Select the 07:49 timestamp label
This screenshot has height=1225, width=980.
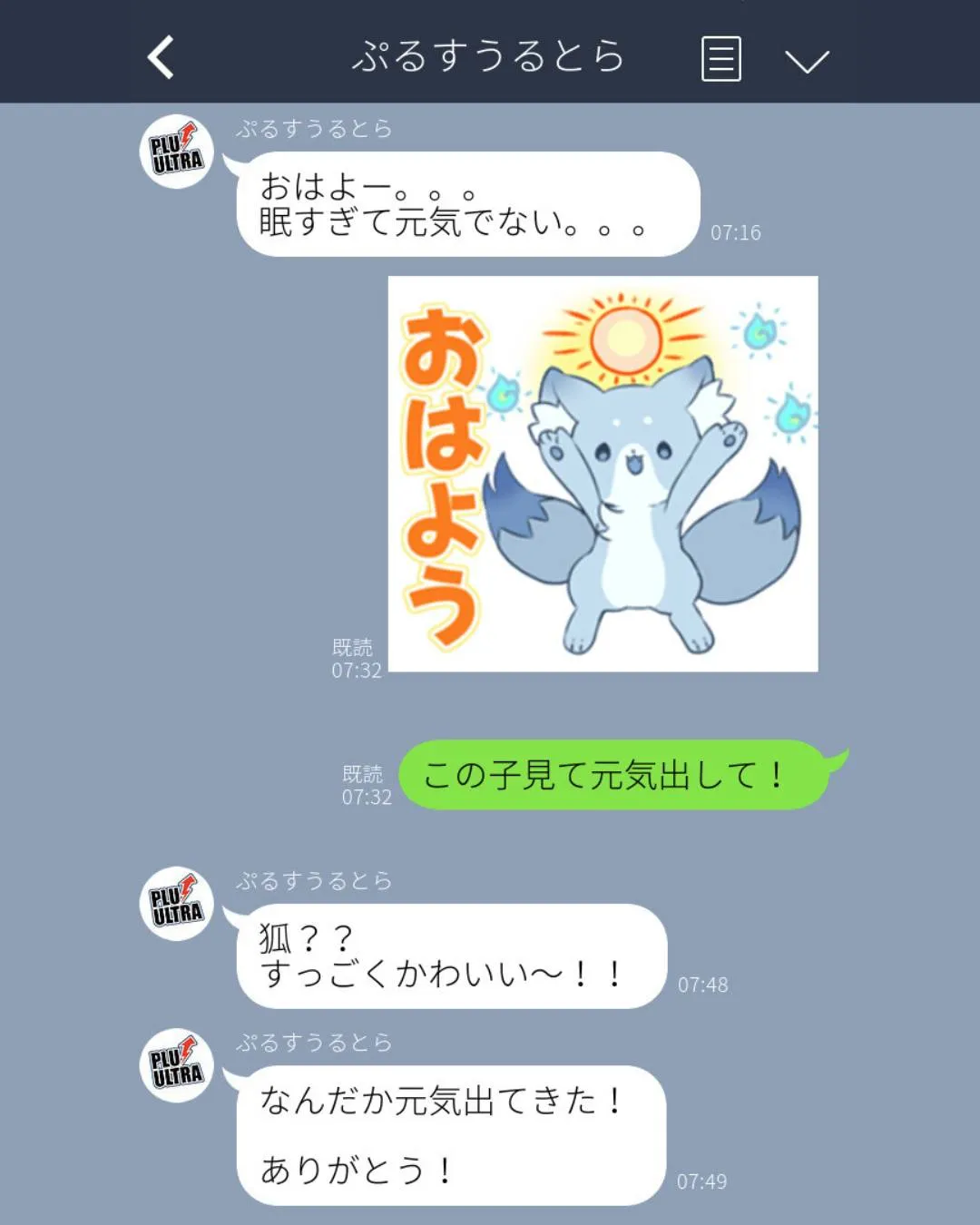pos(703,1181)
